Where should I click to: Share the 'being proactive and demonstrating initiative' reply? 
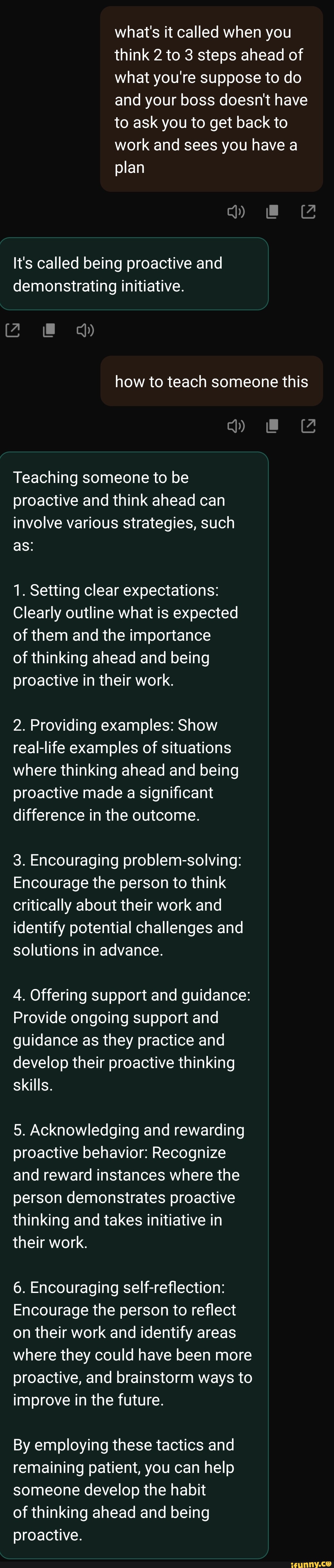(x=13, y=331)
